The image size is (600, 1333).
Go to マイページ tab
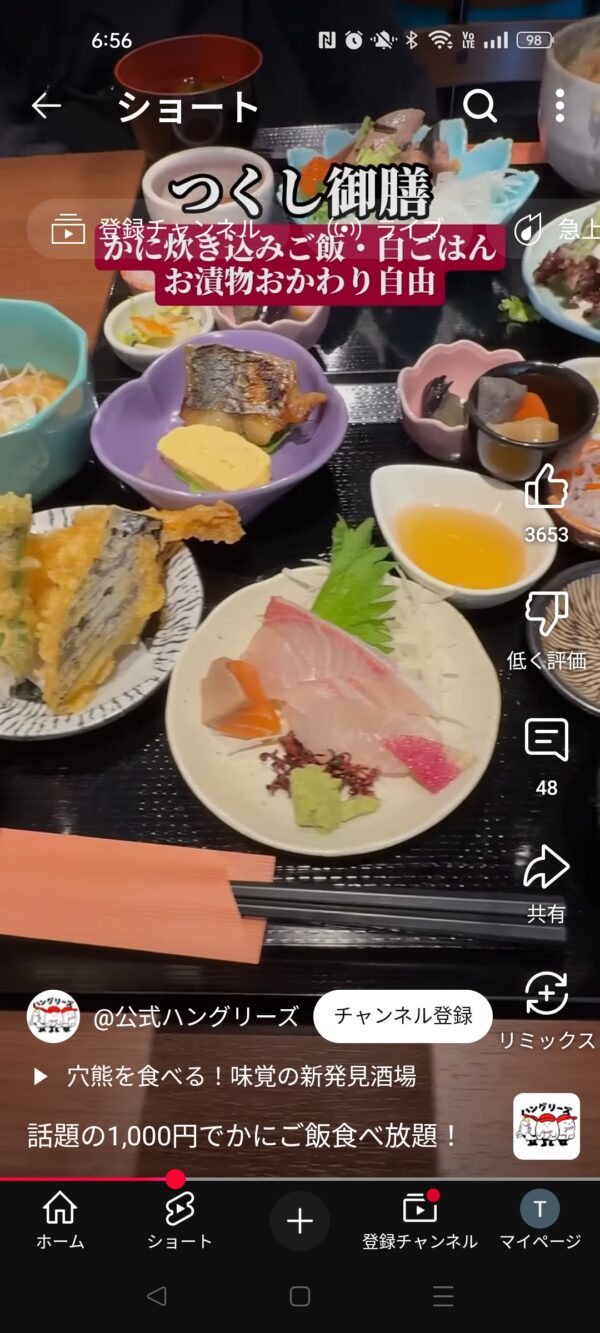click(540, 1221)
